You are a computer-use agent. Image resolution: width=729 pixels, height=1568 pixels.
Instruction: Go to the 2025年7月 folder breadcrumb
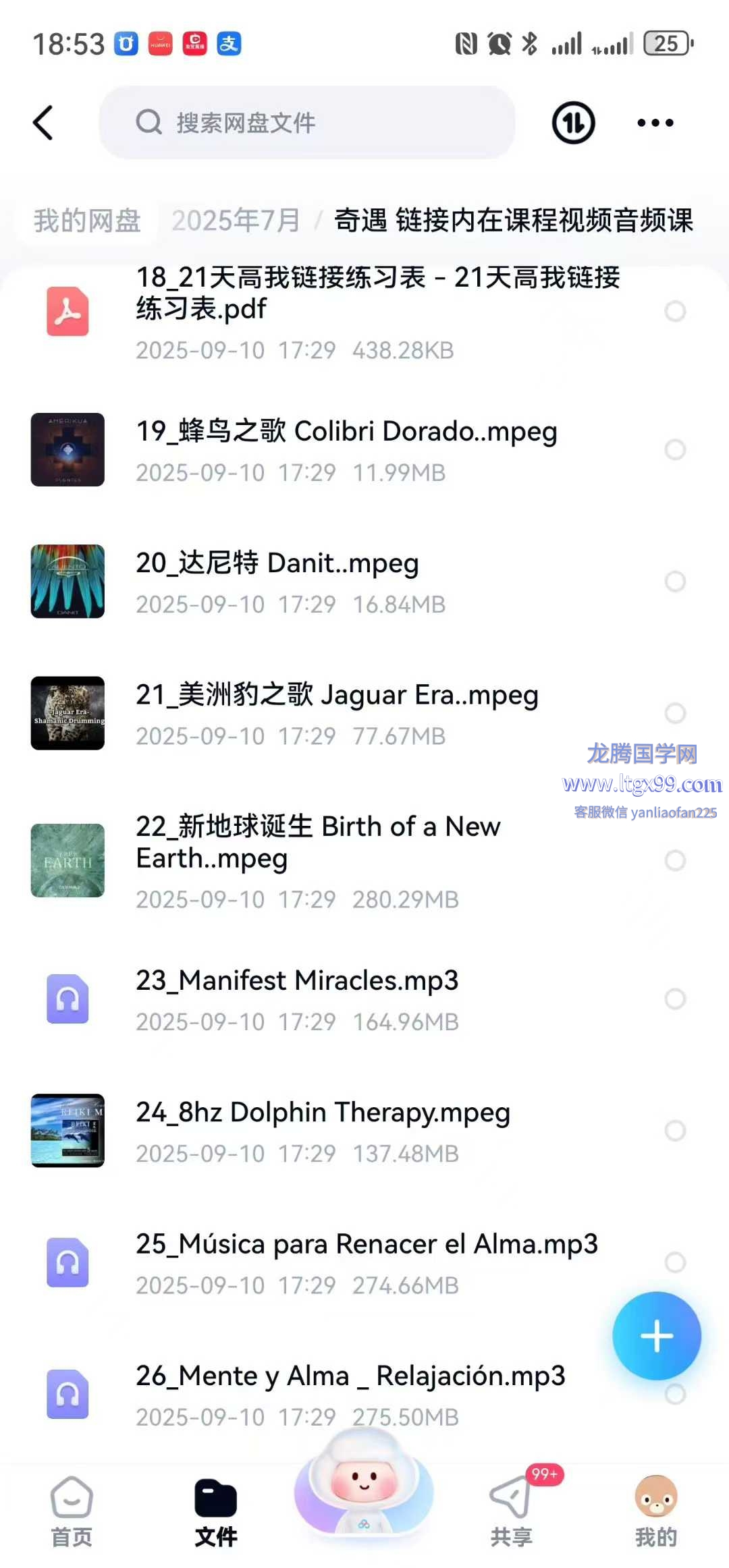(236, 221)
